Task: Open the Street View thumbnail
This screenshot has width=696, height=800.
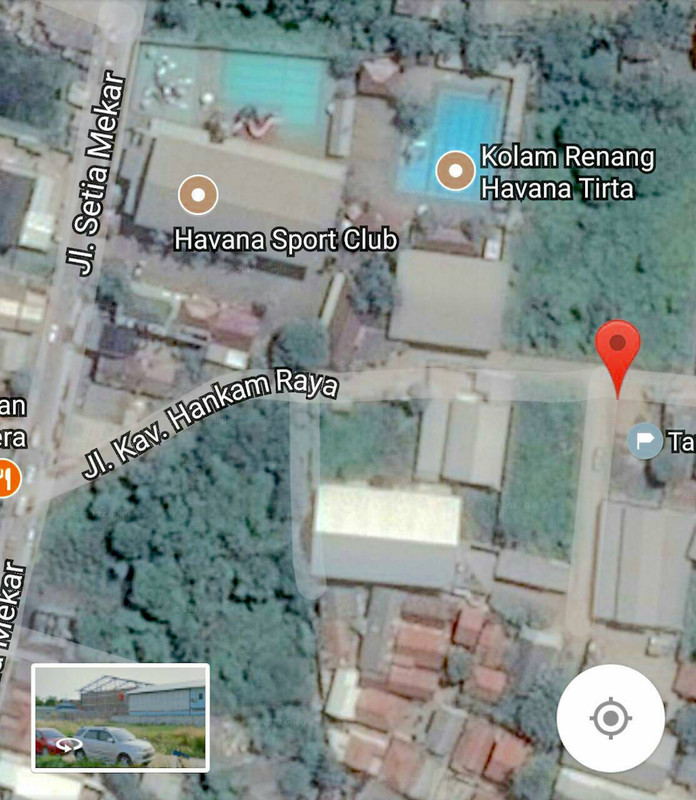Action: tap(121, 717)
